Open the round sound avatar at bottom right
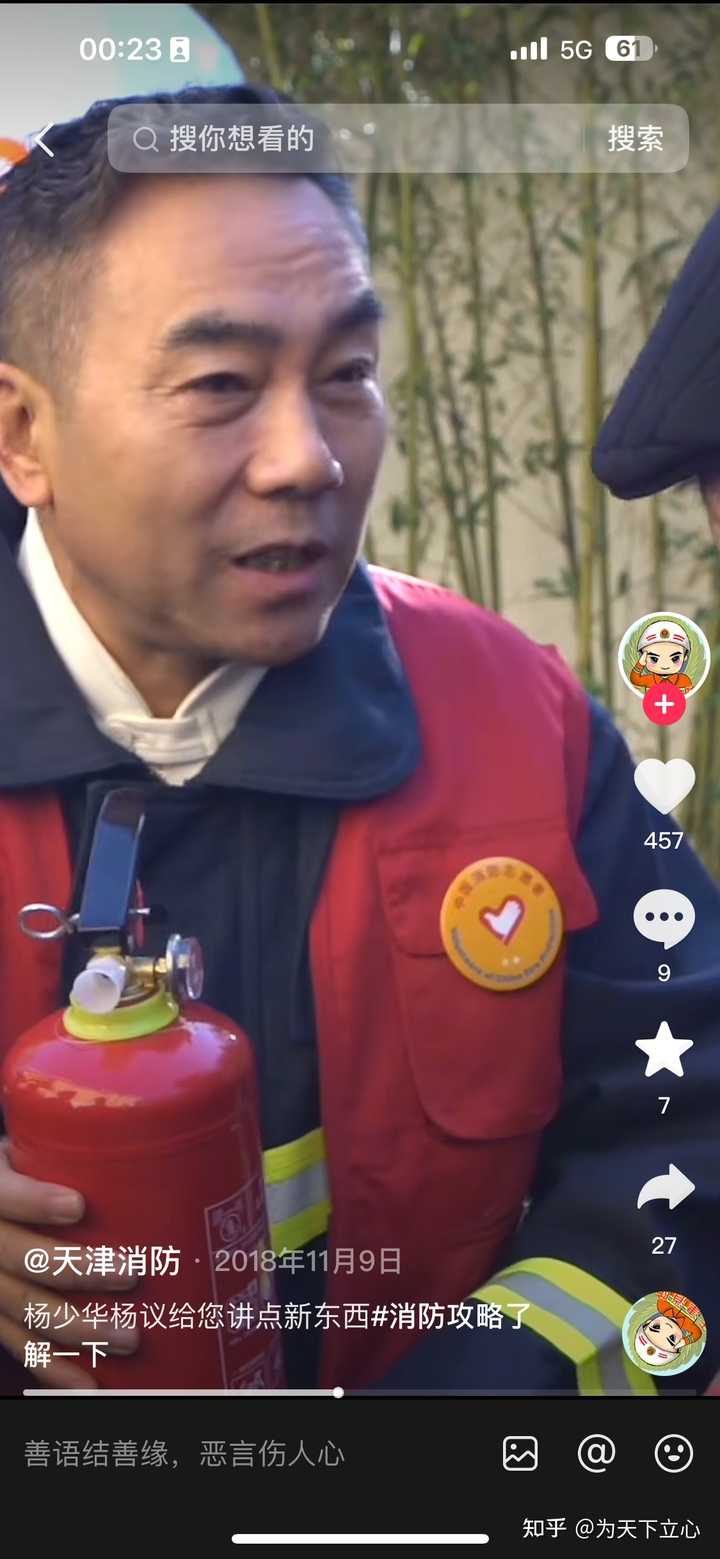 [x=664, y=1334]
